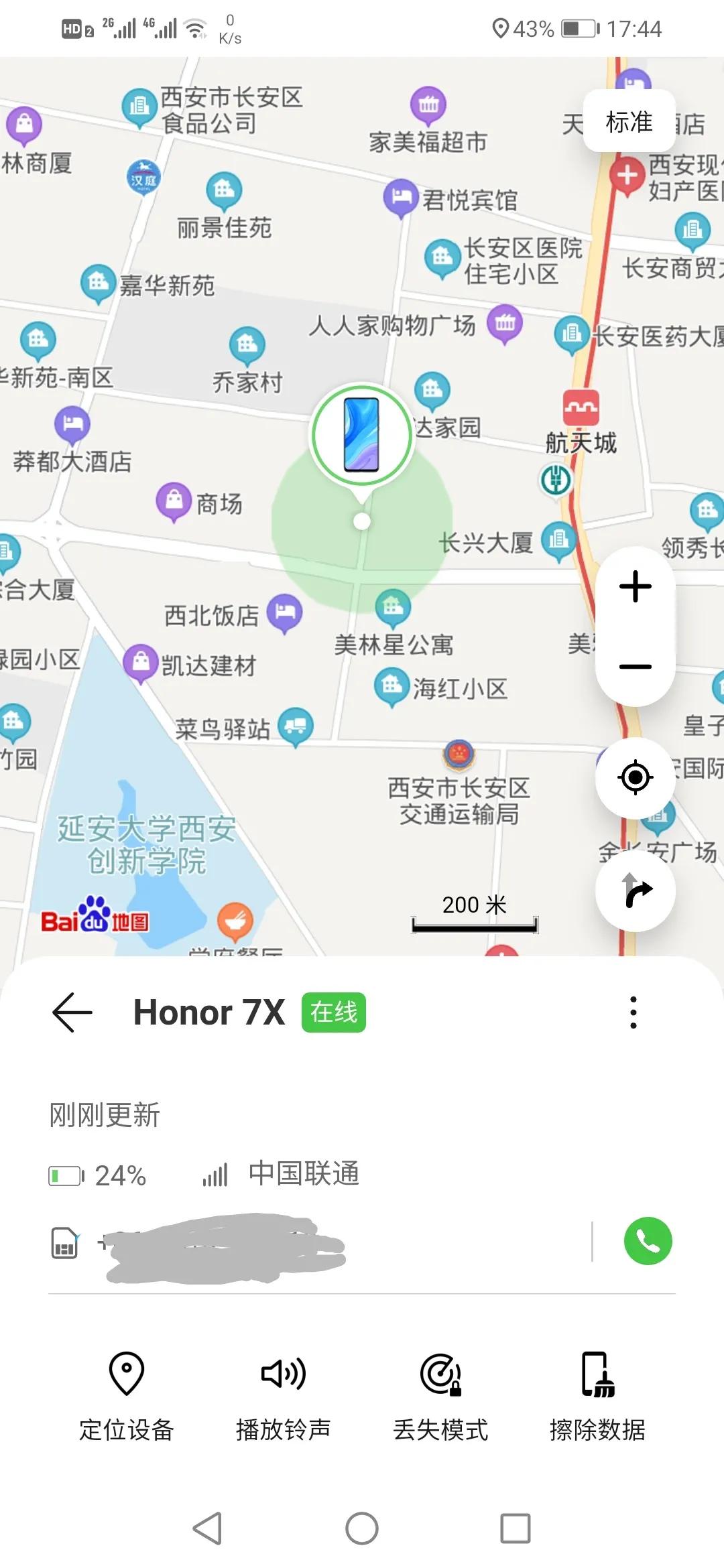Tap the 在线 online status badge

333,1014
